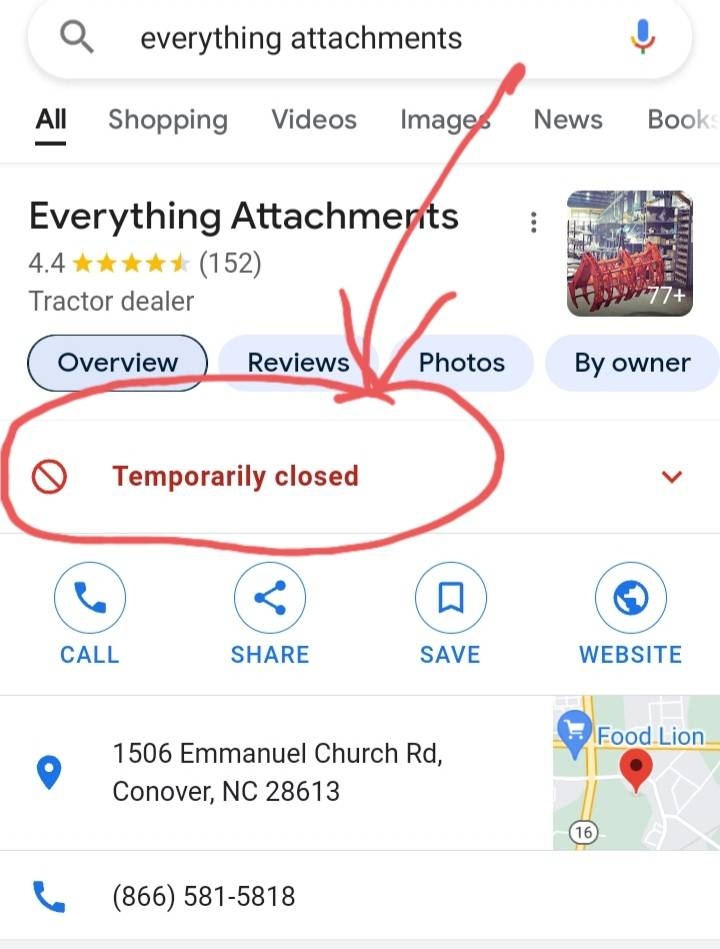Dial the number (866) 581-5818
Screen dimensions: 720x949
203,896
